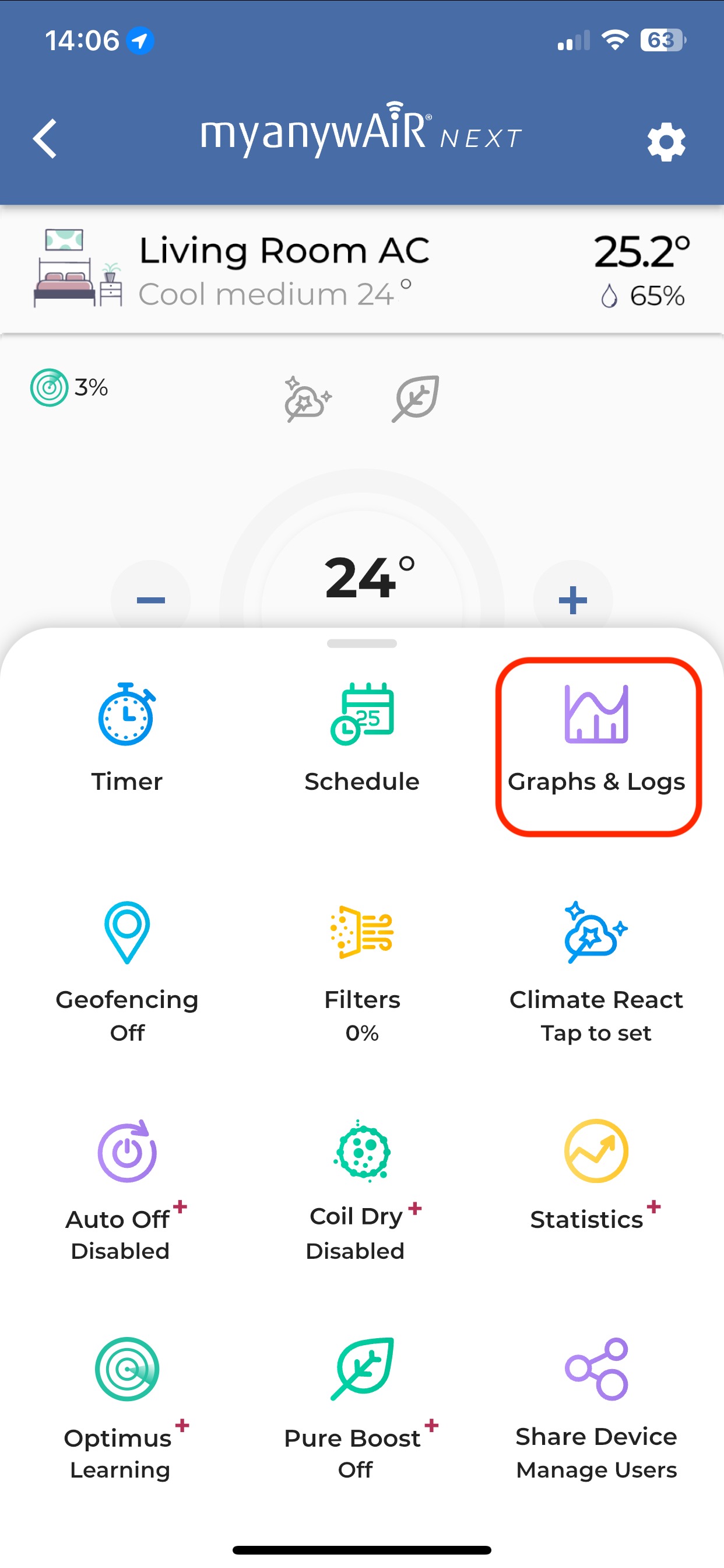Tap the gray Climate React icon above the dial
Screen dimensions: 724x1568
click(308, 398)
